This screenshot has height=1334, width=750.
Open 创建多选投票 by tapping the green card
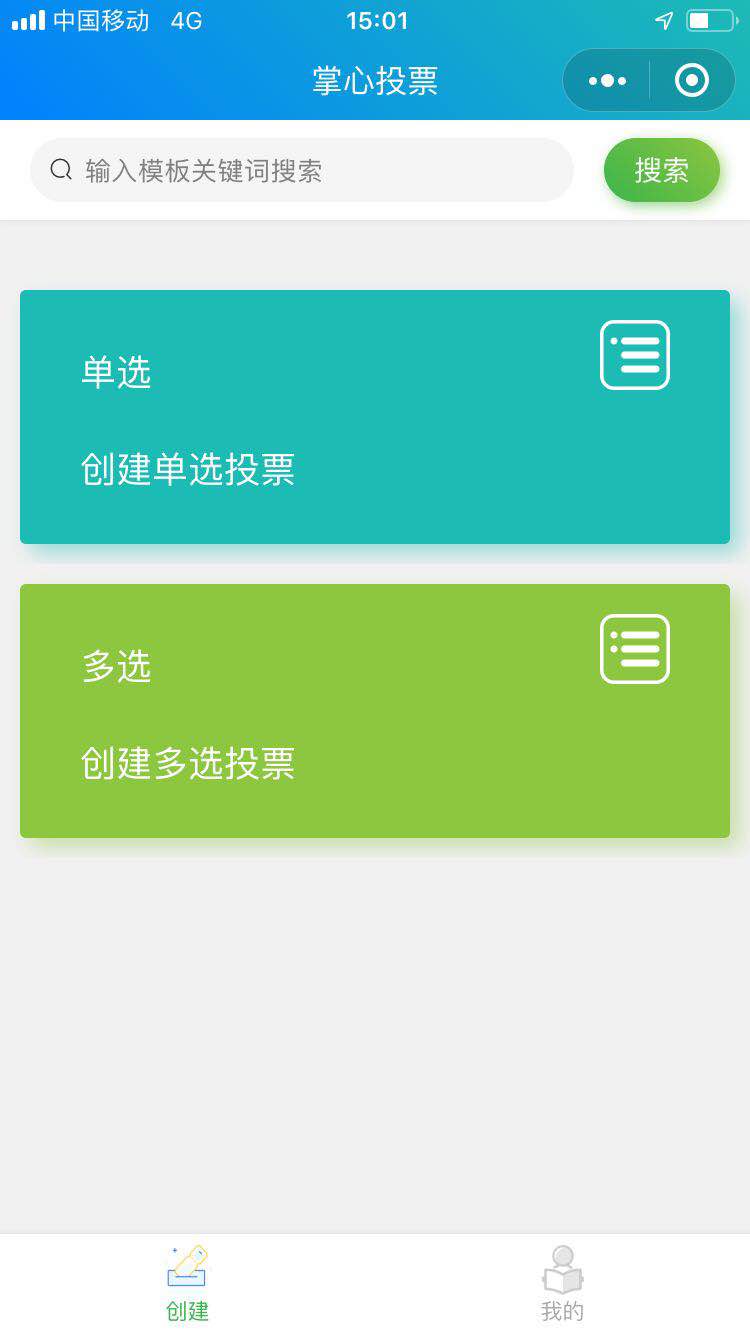click(375, 711)
